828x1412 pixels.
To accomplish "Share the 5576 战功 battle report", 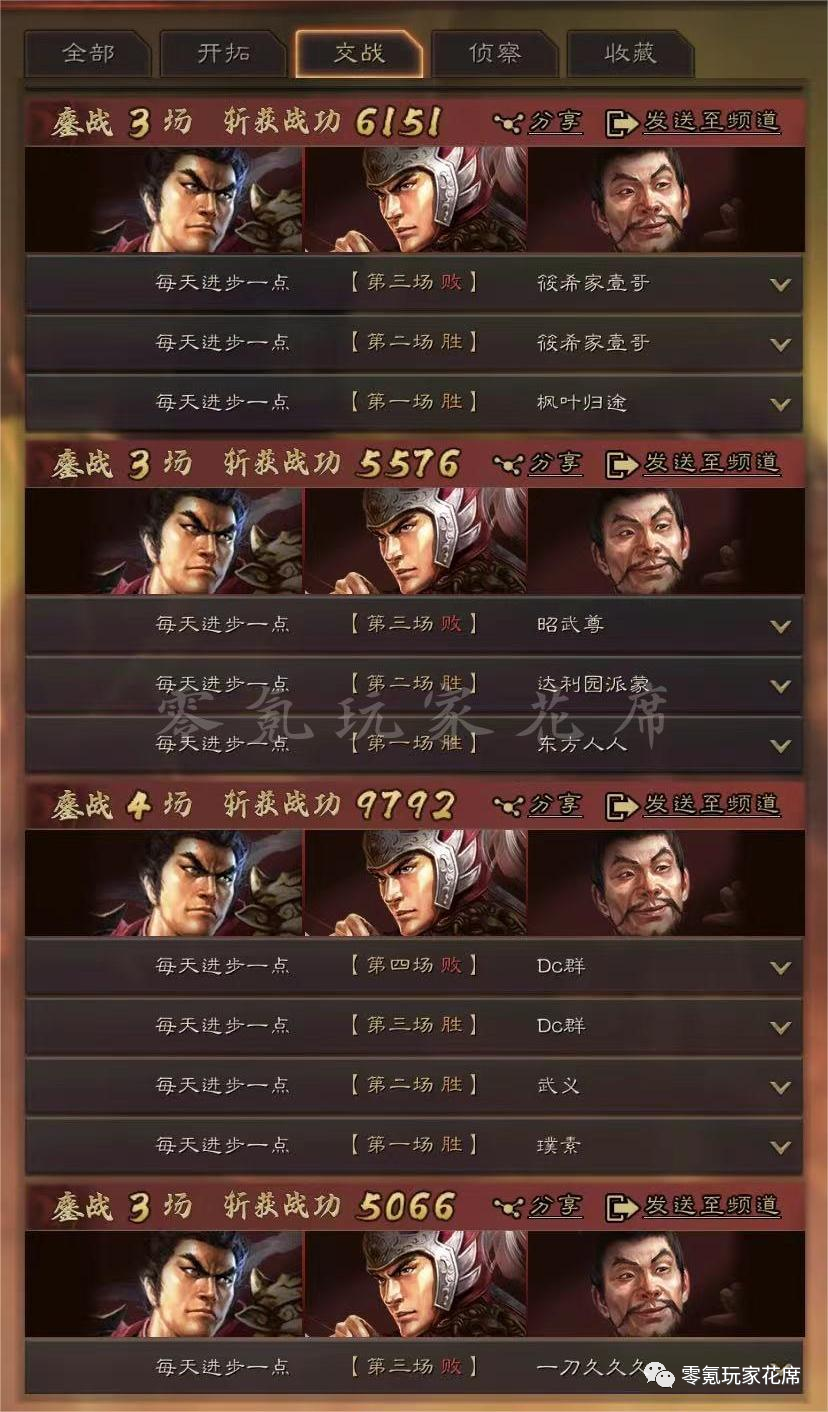I will pyautogui.click(x=540, y=464).
